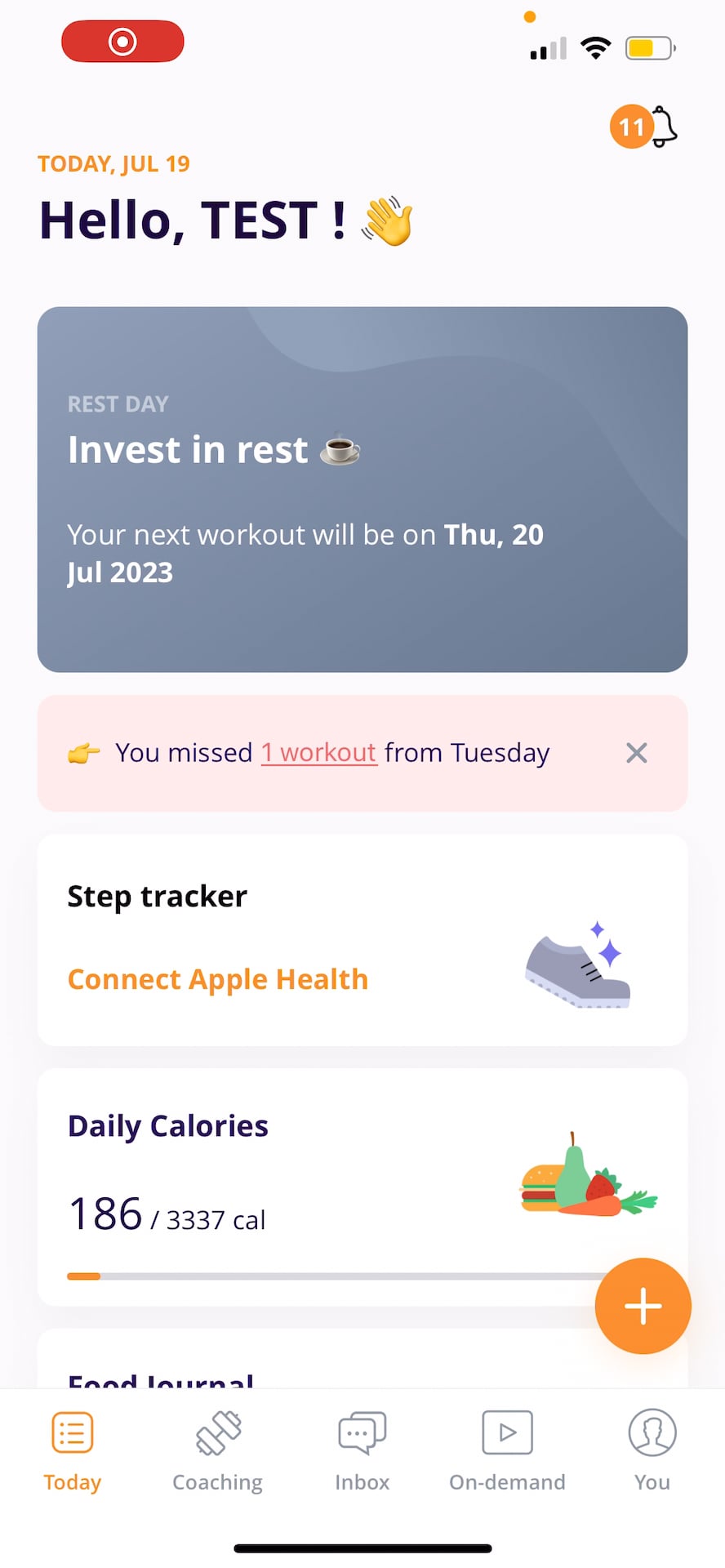725x1568 pixels.
Task: Open the missed 1 workout link
Action: (318, 752)
